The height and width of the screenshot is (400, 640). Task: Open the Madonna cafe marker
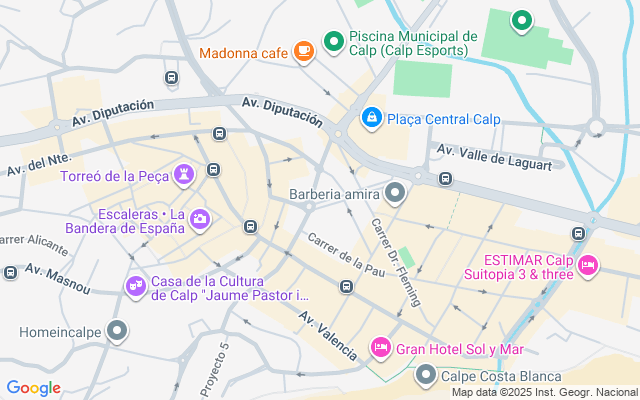(304, 52)
